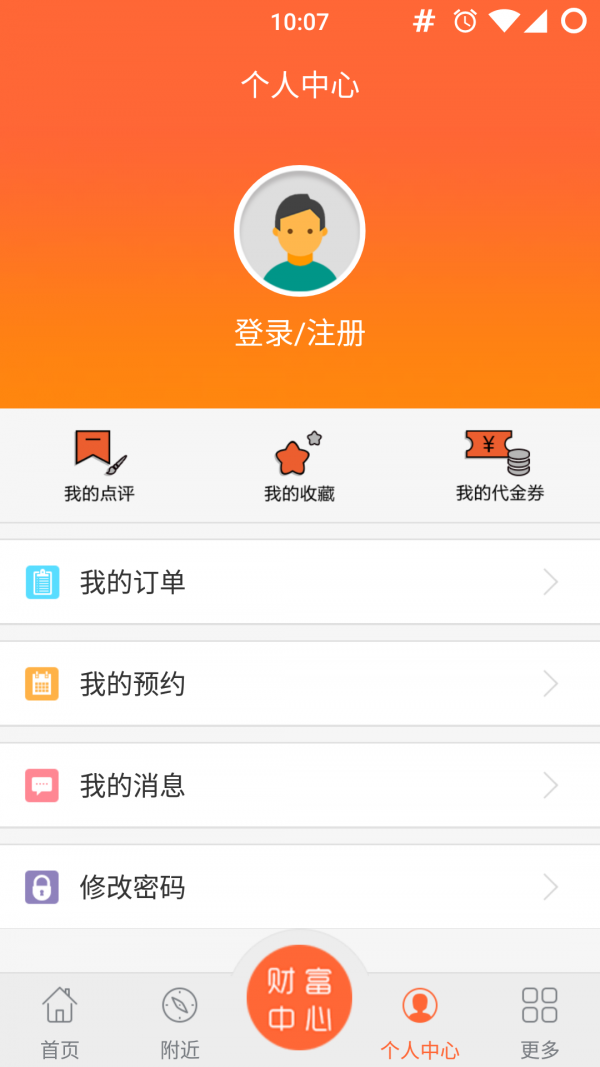Open the 我的订单 row
Image resolution: width=600 pixels, height=1067 pixels.
[x=299, y=582]
